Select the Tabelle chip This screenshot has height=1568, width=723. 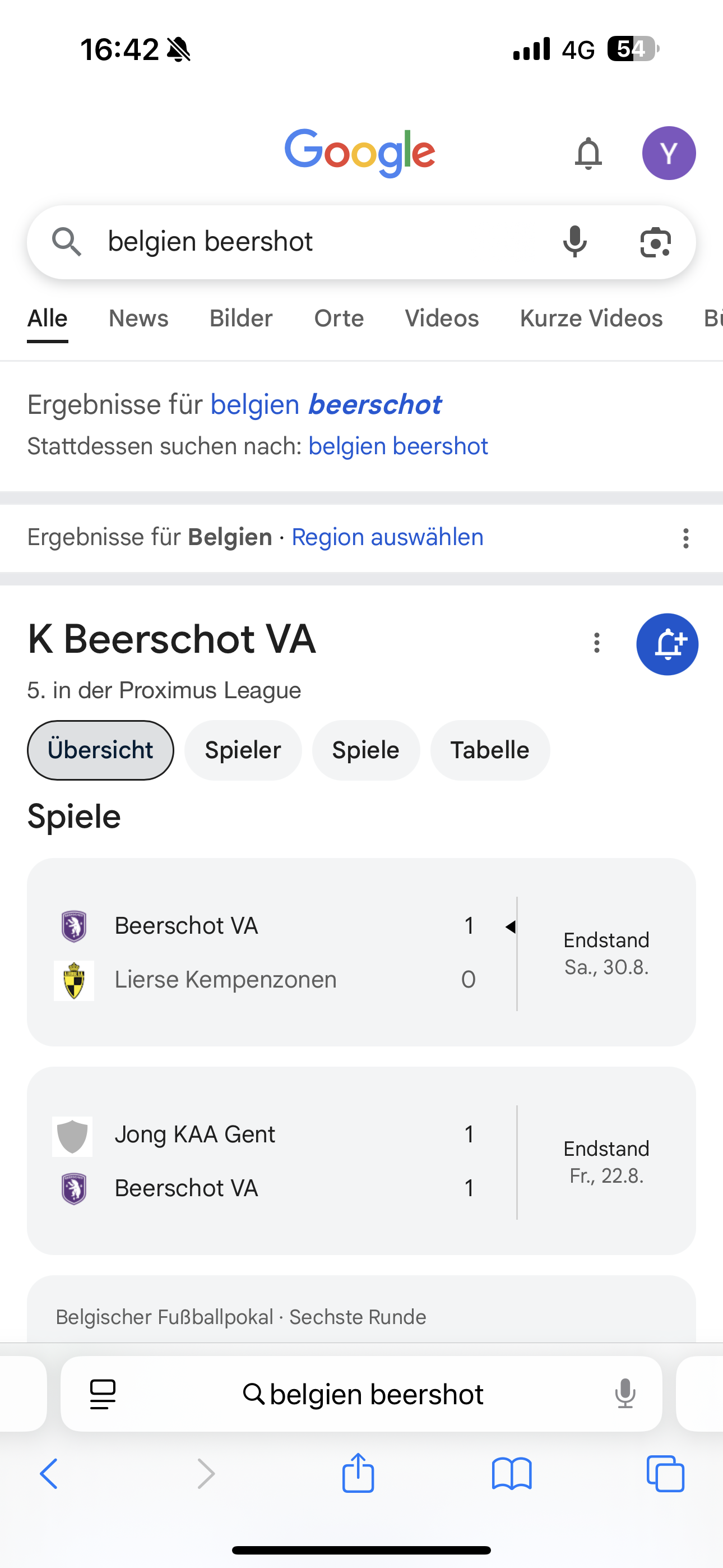[x=490, y=750]
